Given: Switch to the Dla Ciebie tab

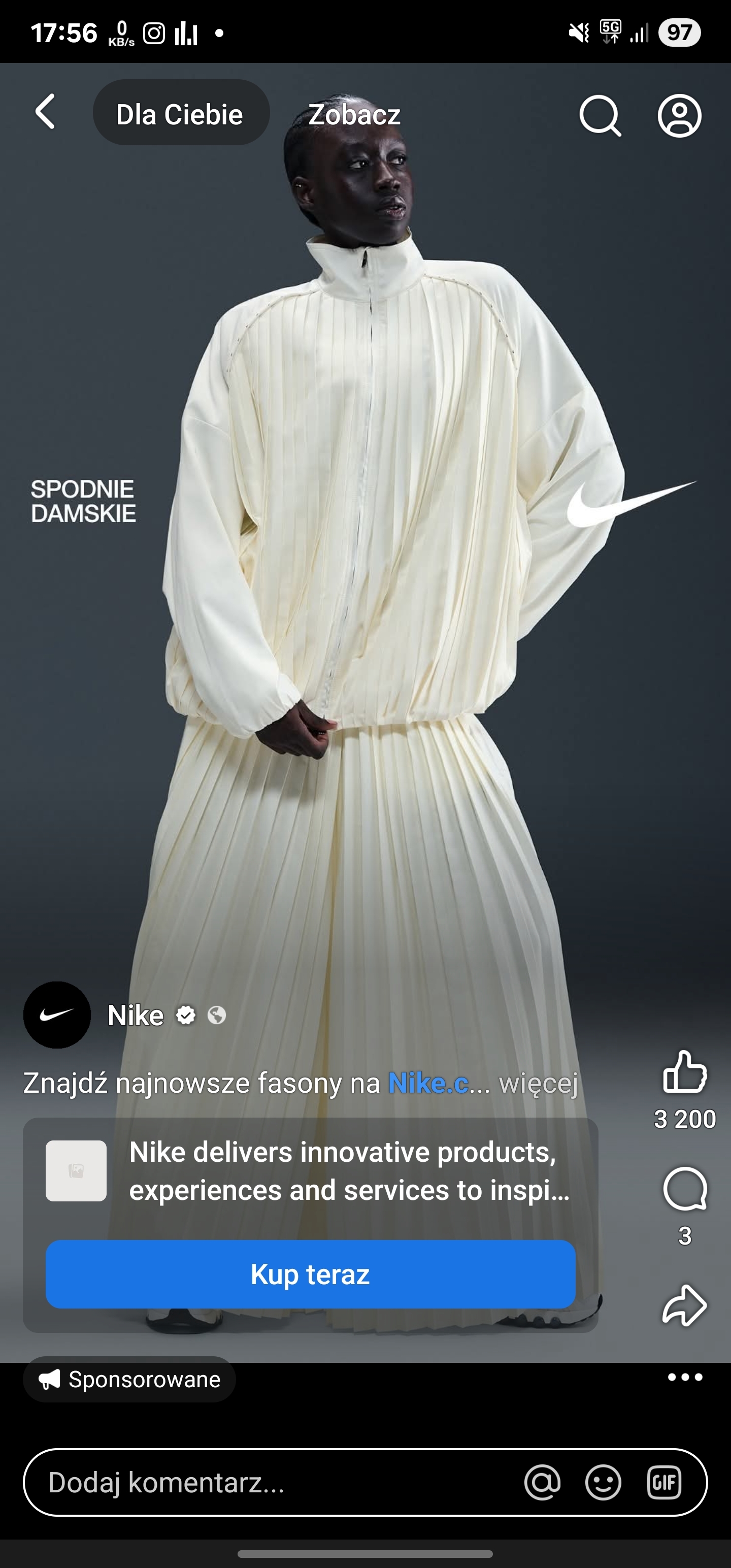Looking at the screenshot, I should pyautogui.click(x=180, y=114).
